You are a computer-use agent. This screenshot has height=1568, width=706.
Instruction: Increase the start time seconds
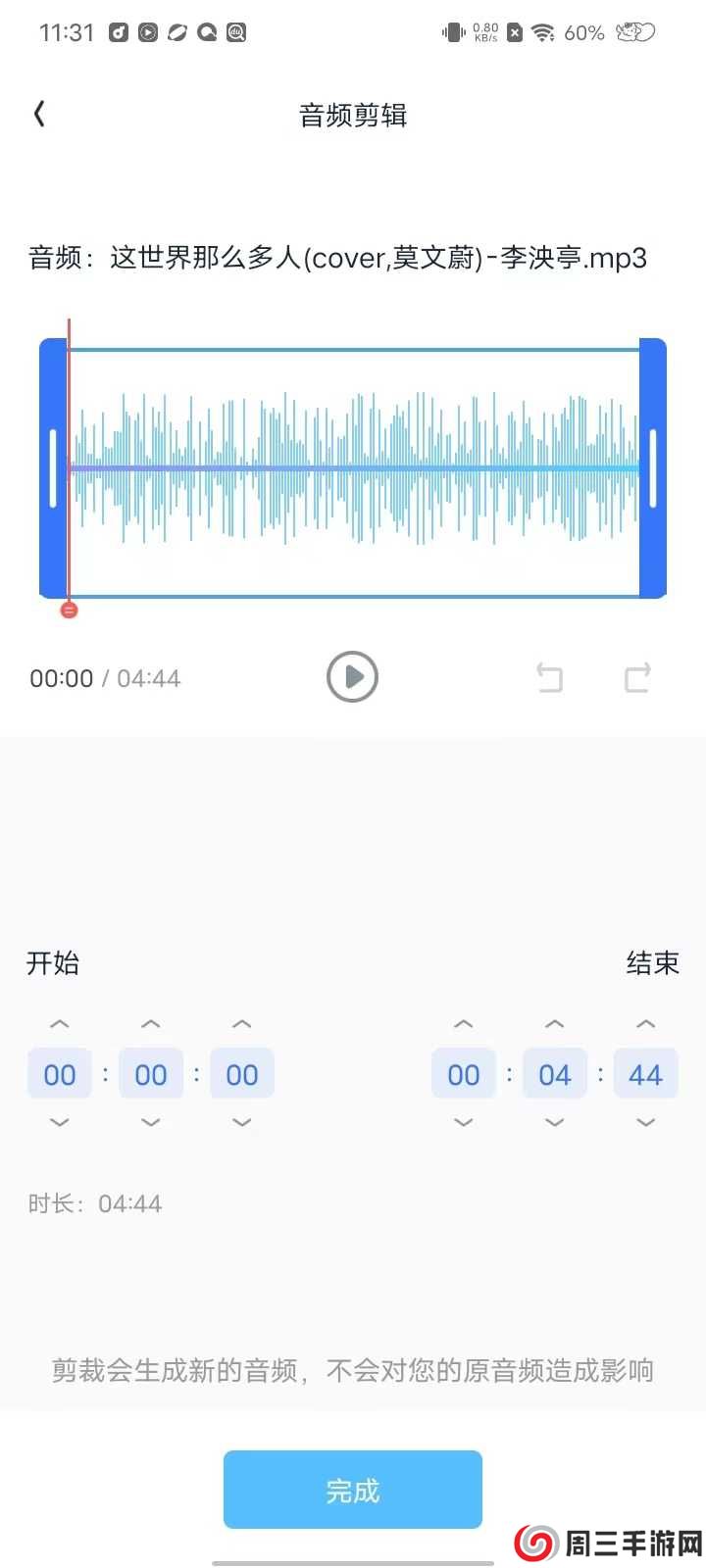(x=242, y=1024)
